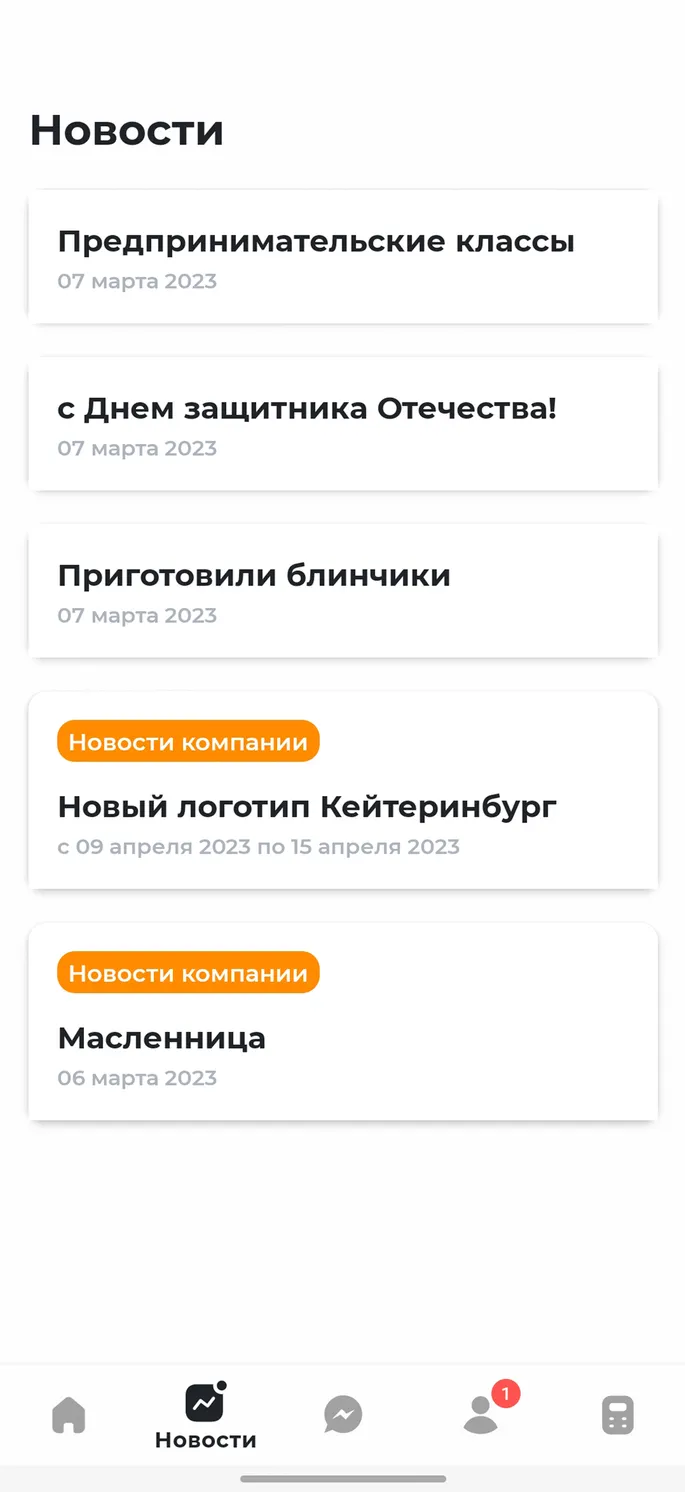
Task: Select the Новости tab
Action: pyautogui.click(x=206, y=1416)
